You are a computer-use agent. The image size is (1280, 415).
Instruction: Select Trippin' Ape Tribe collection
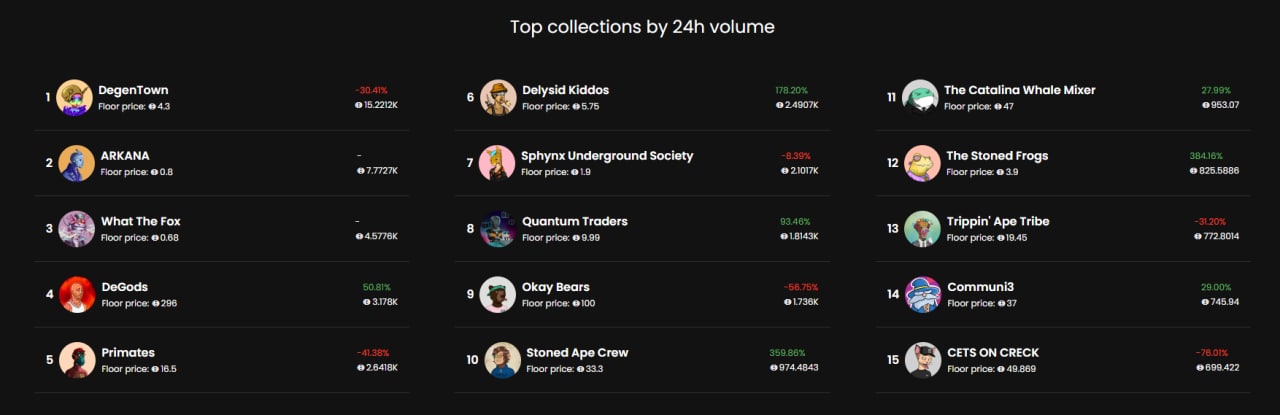(1063, 228)
